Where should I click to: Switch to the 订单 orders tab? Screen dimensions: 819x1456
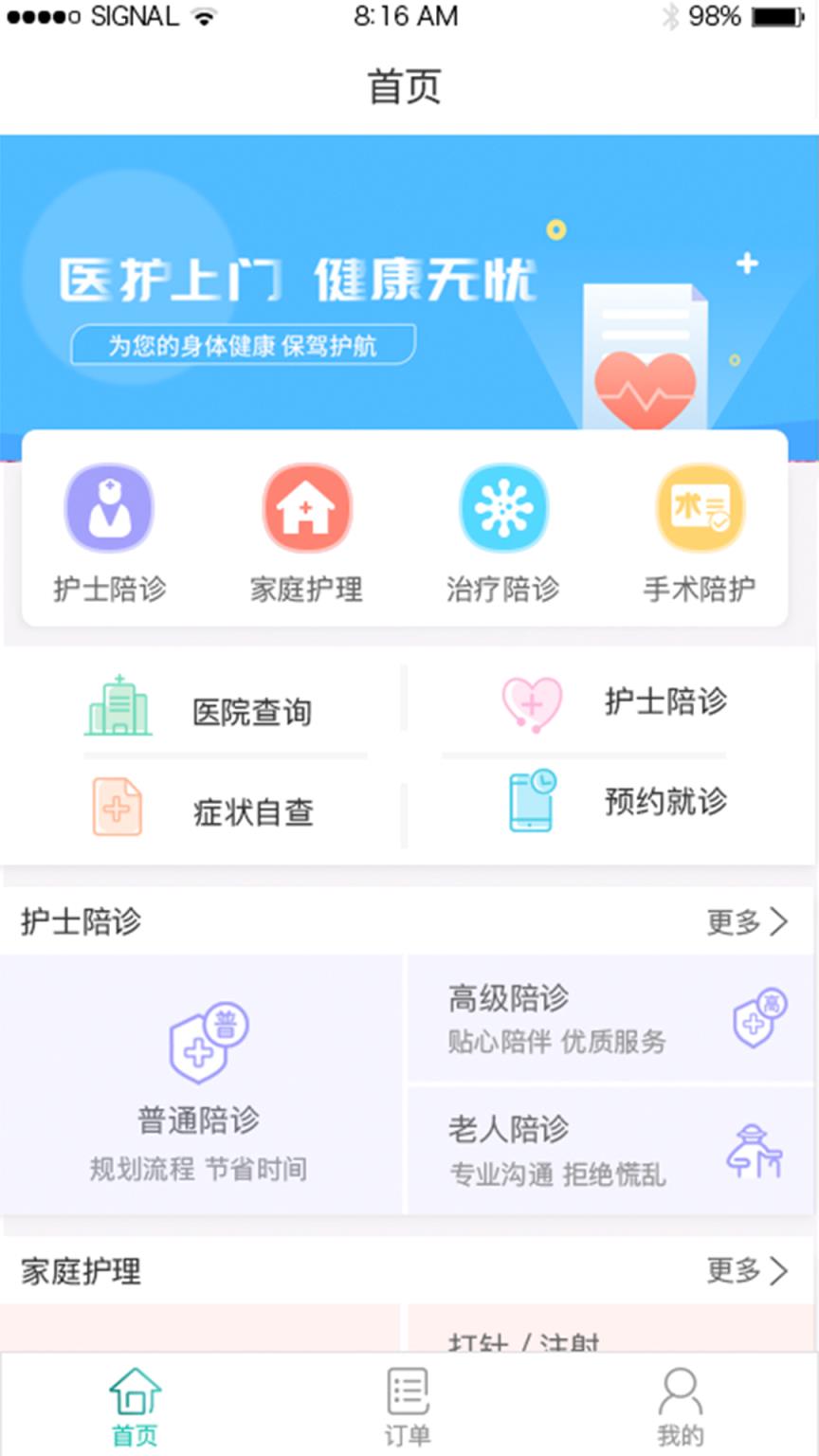pyautogui.click(x=406, y=1405)
